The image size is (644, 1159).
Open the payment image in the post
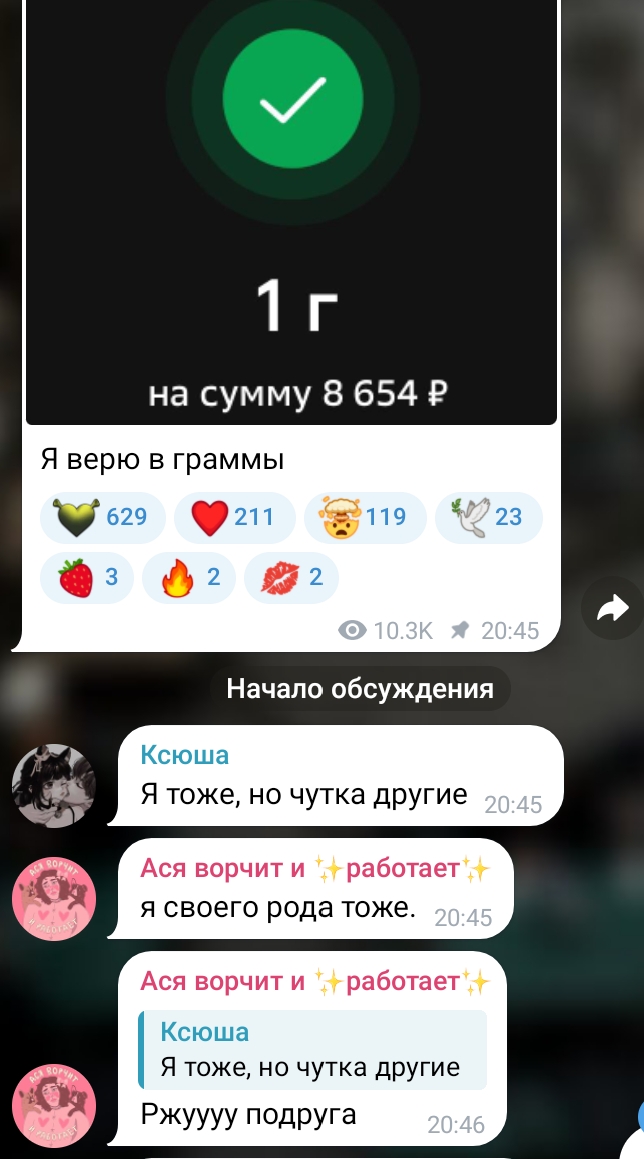pyautogui.click(x=291, y=212)
